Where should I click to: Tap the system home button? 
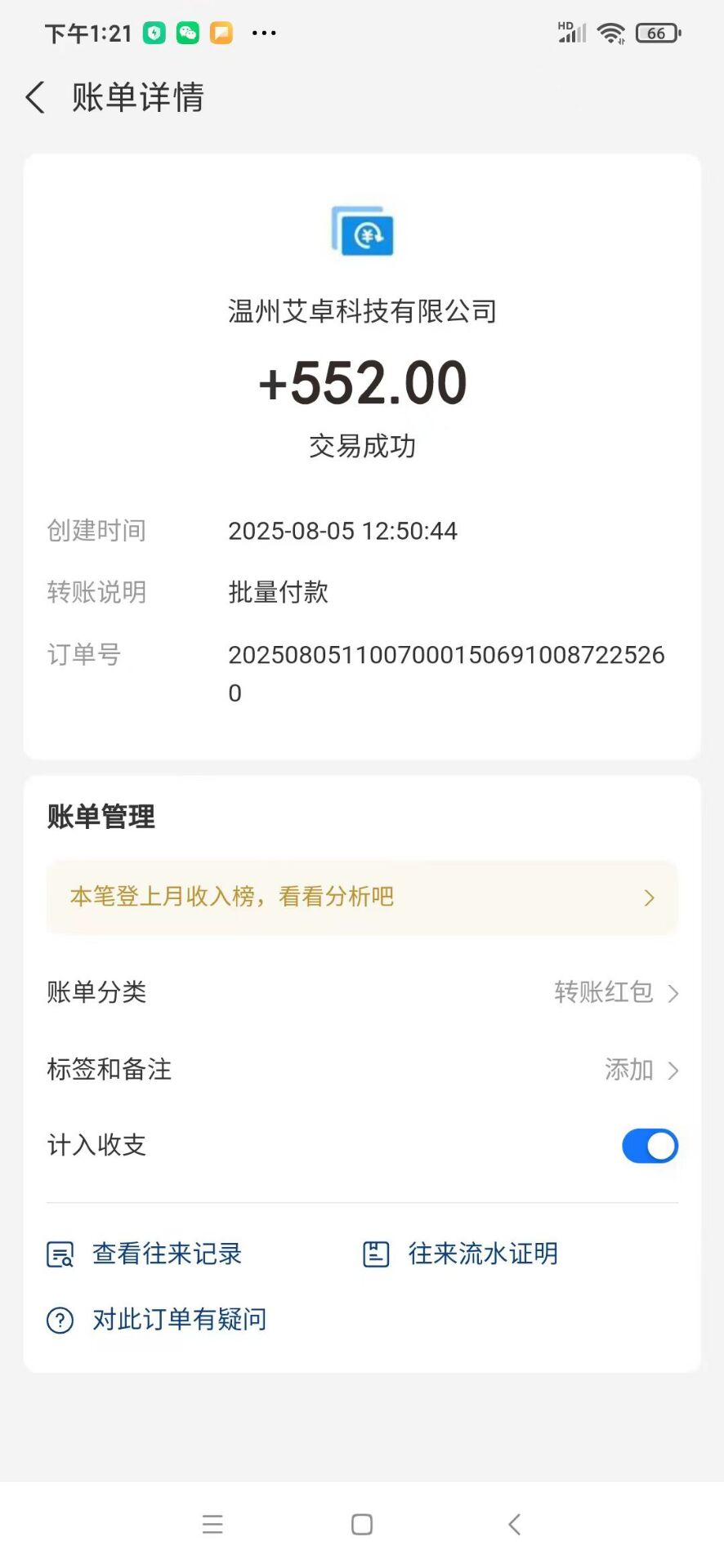click(362, 1524)
